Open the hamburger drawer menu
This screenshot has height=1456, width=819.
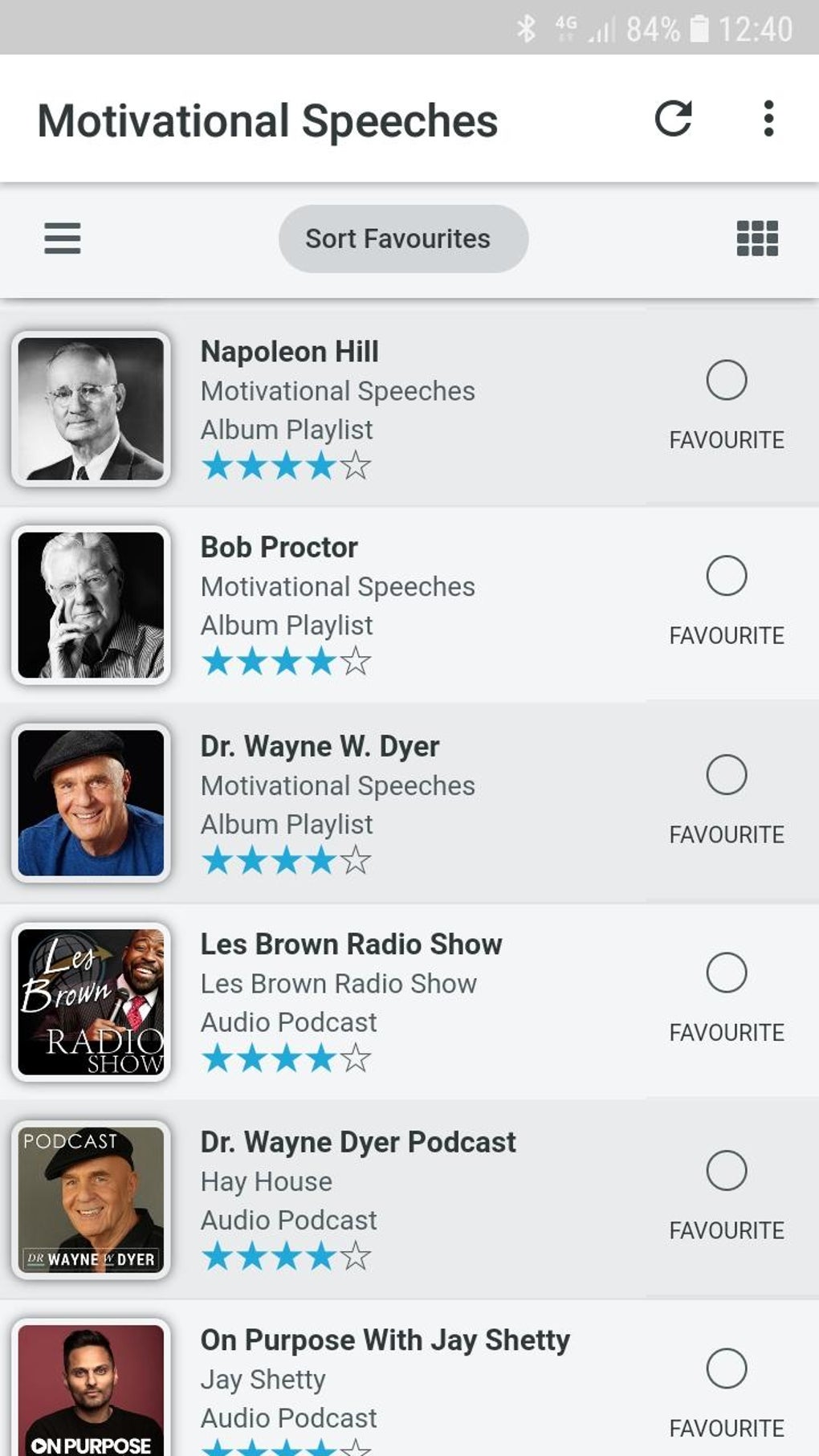[63, 239]
